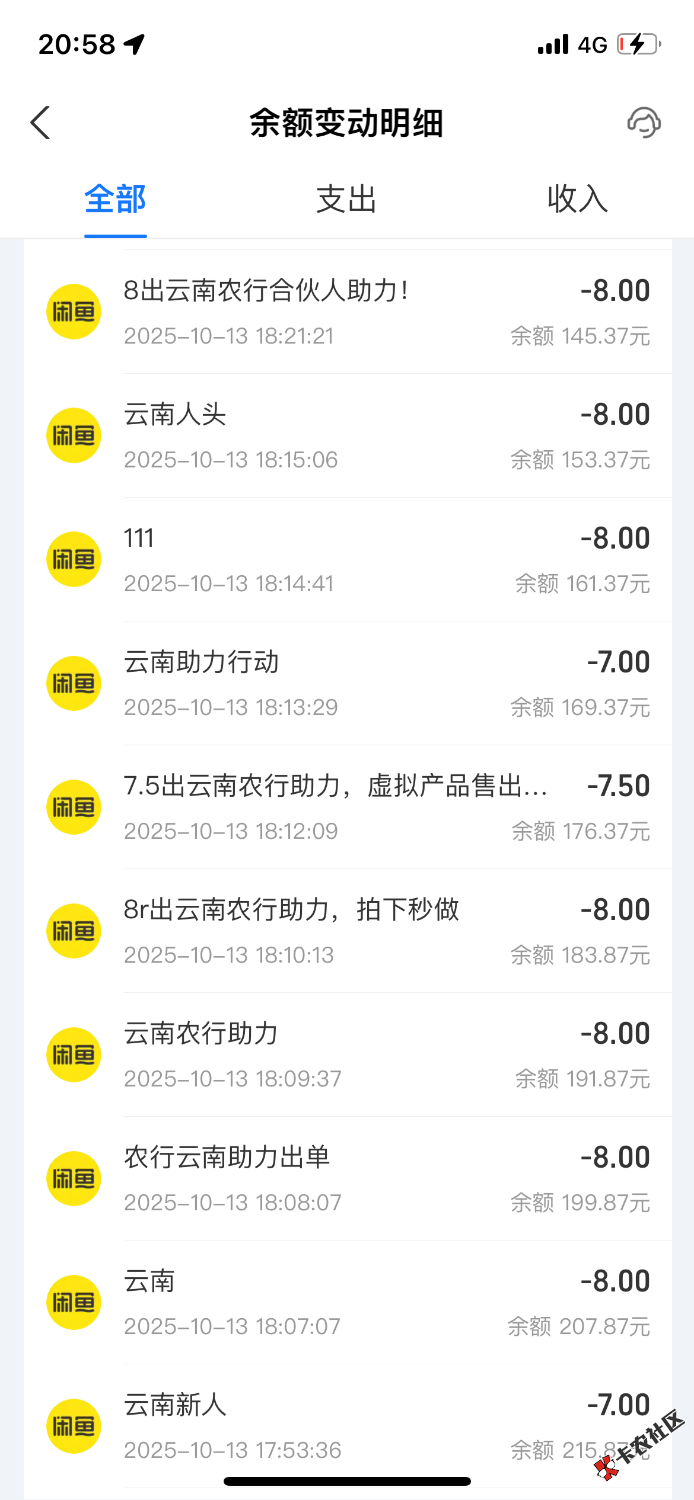The height and width of the screenshot is (1500, 694).
Task: Open the 云南助力行动 transaction
Action: pyautogui.click(x=347, y=684)
